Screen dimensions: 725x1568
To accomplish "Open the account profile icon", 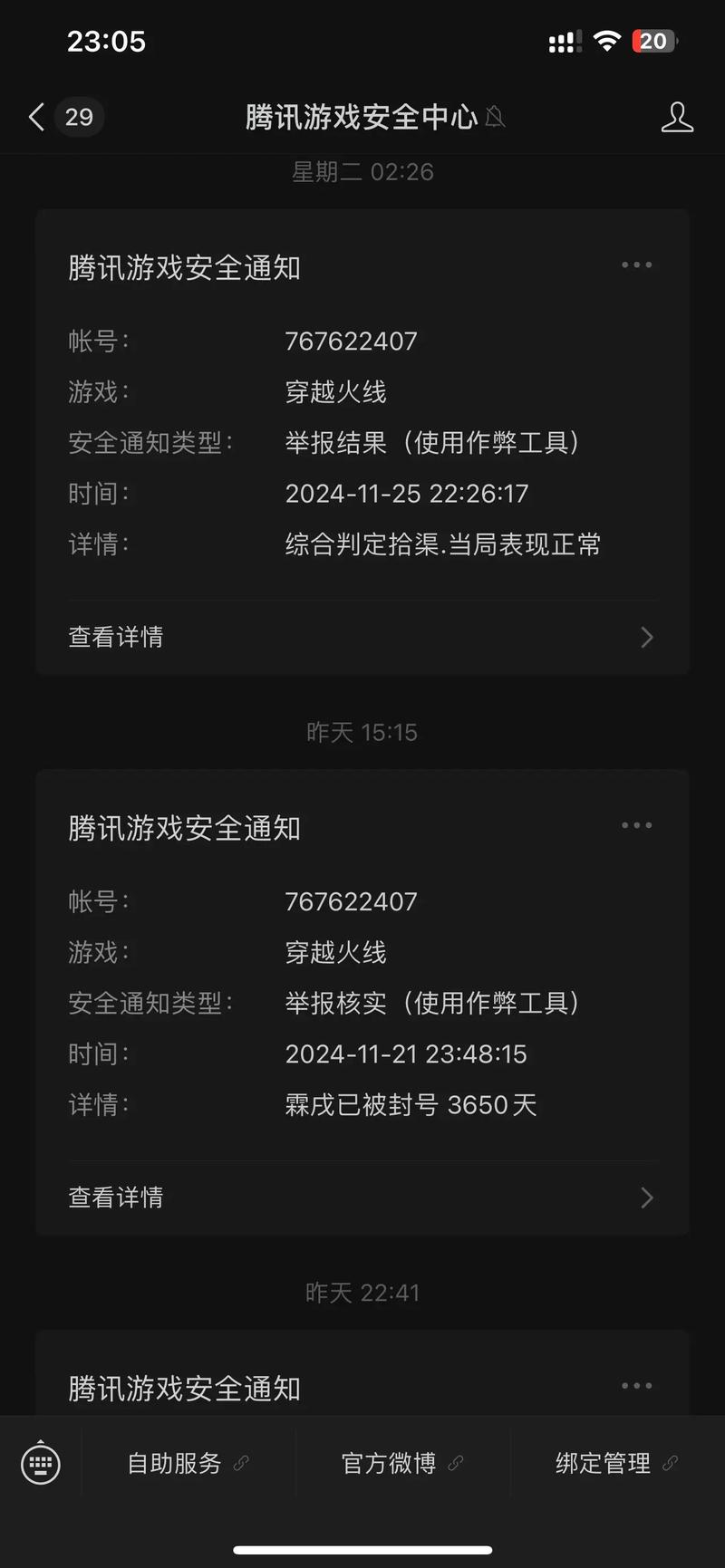I will pos(676,117).
